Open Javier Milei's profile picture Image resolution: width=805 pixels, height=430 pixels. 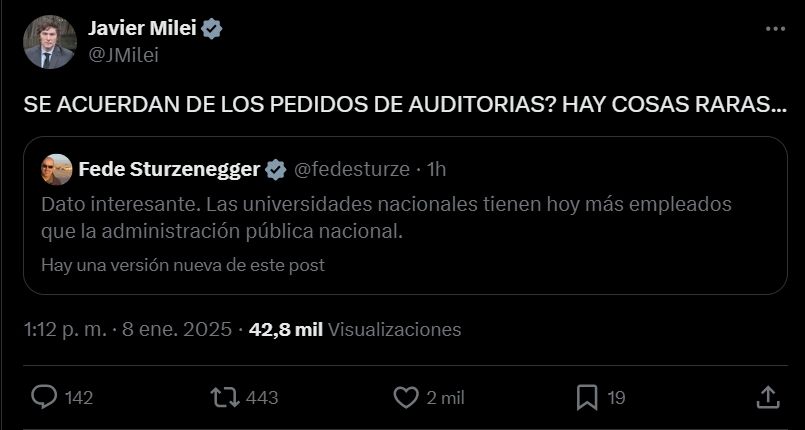[50, 42]
